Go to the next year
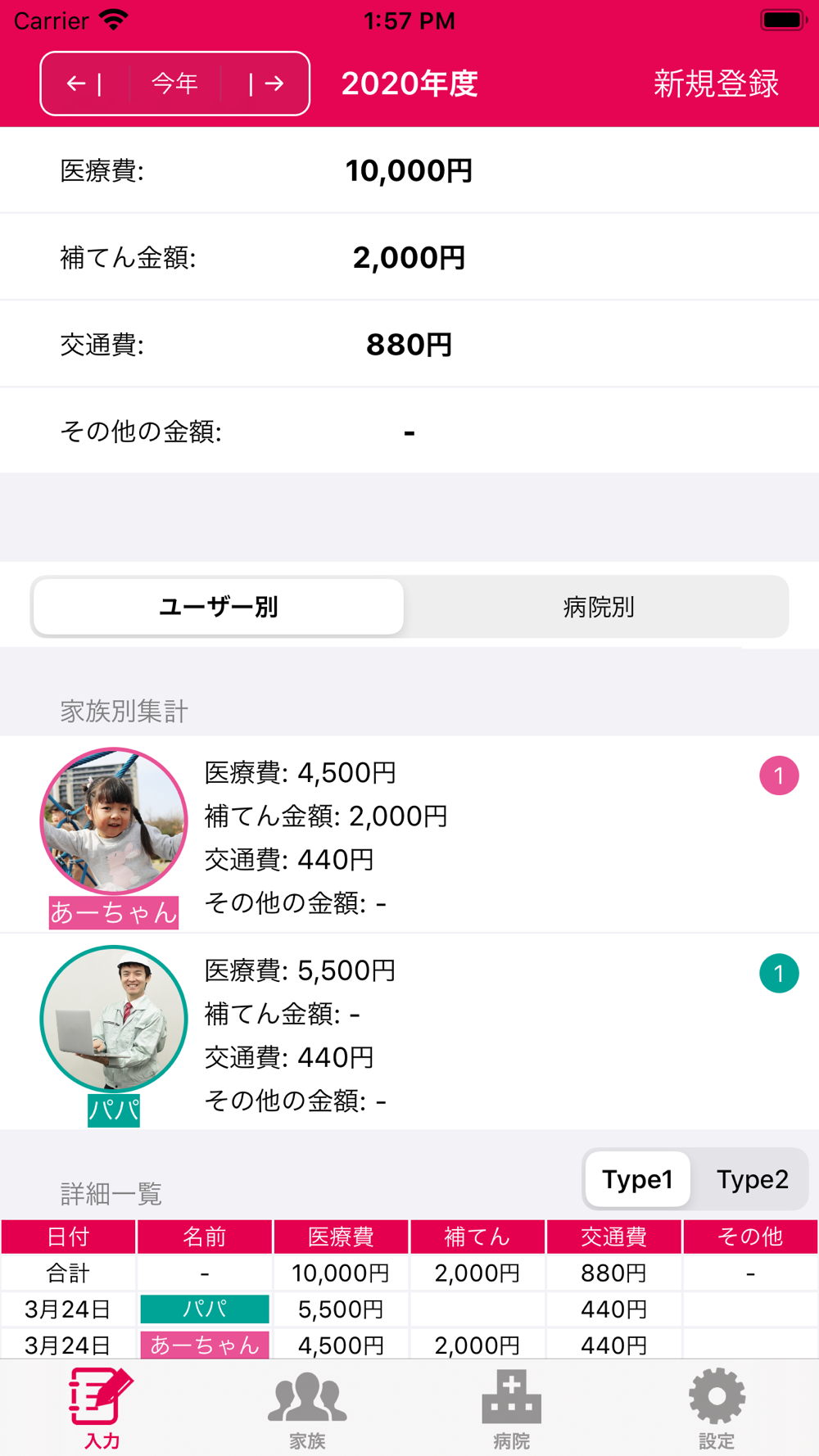This screenshot has width=819, height=1456. tap(266, 84)
